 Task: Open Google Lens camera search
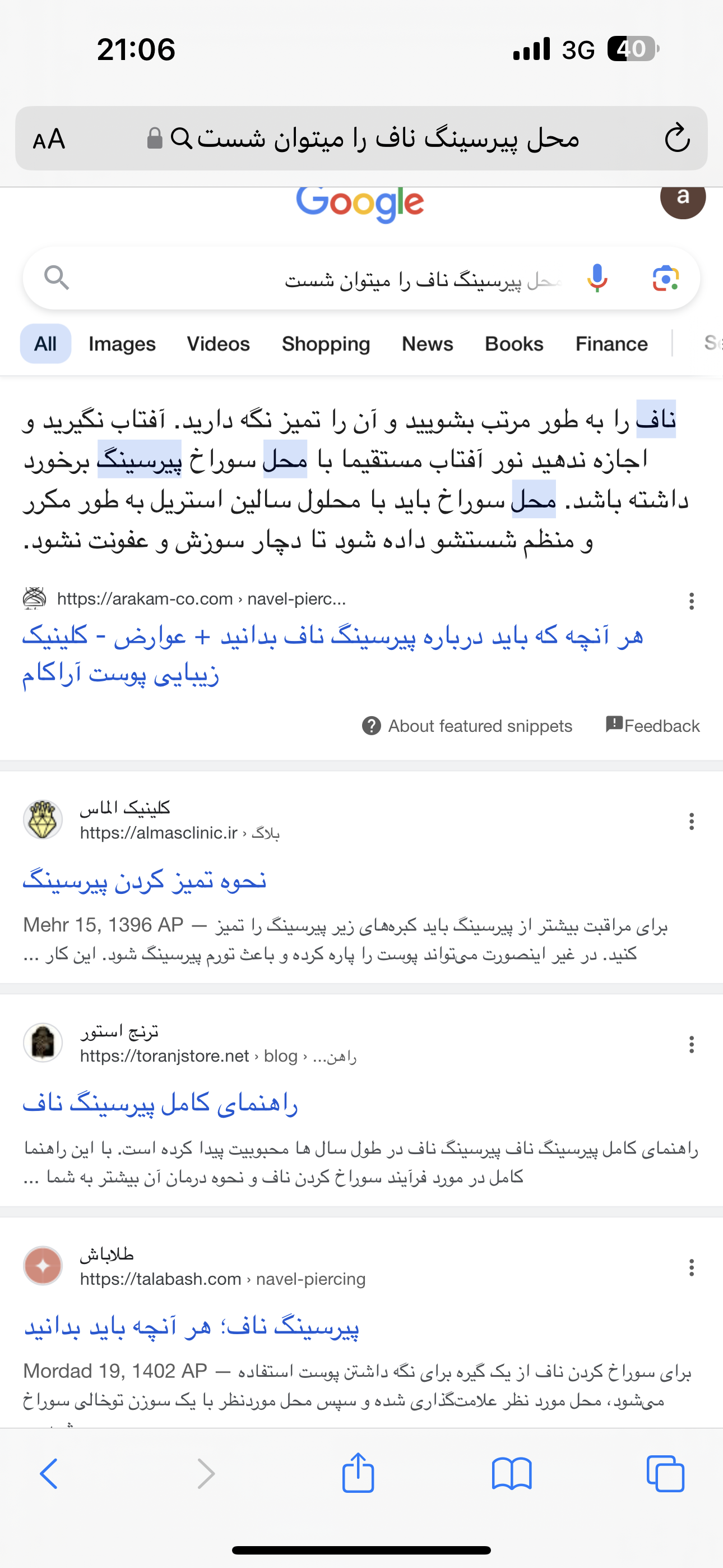click(x=666, y=278)
